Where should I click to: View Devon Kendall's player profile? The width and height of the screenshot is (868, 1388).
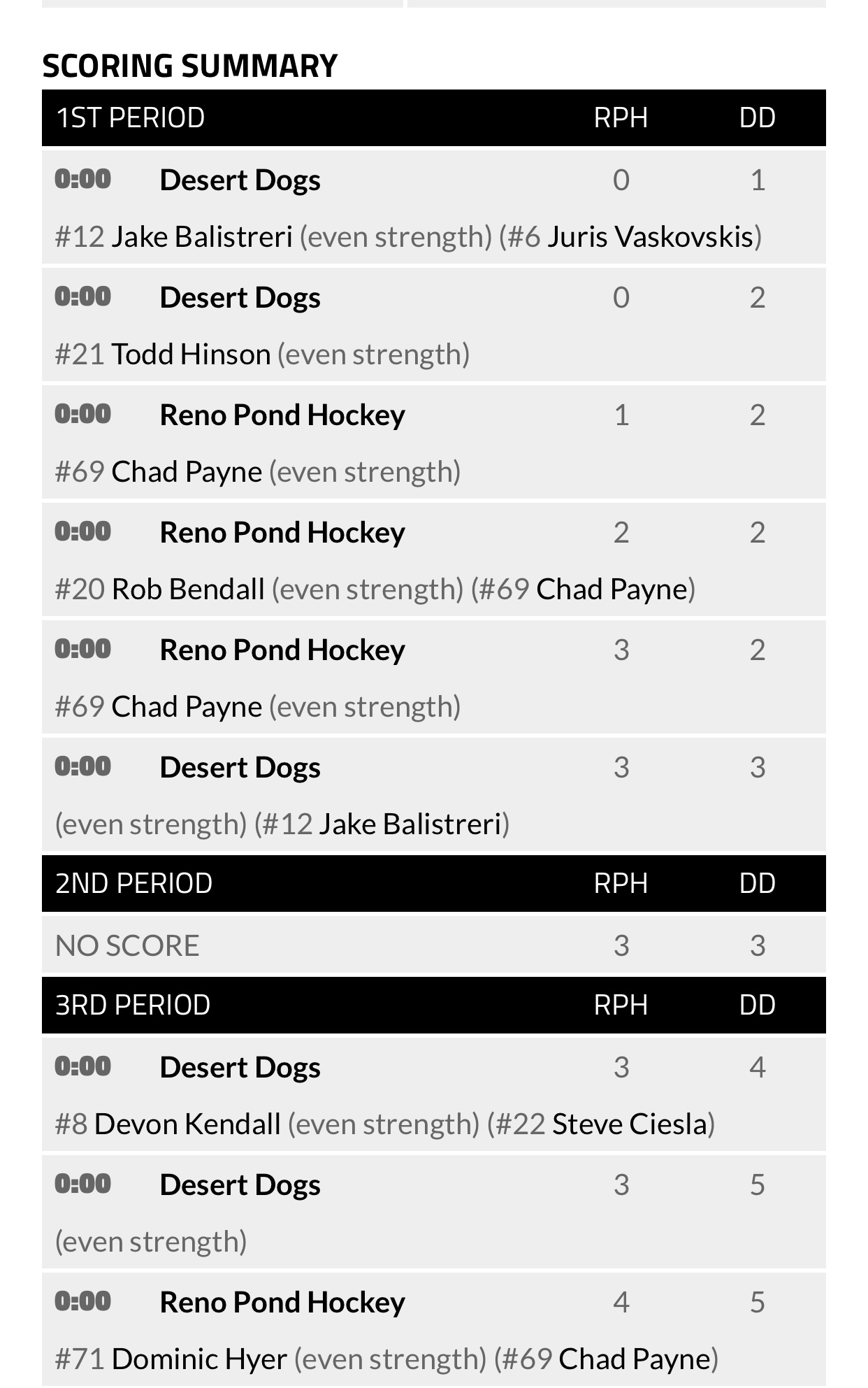point(187,1124)
